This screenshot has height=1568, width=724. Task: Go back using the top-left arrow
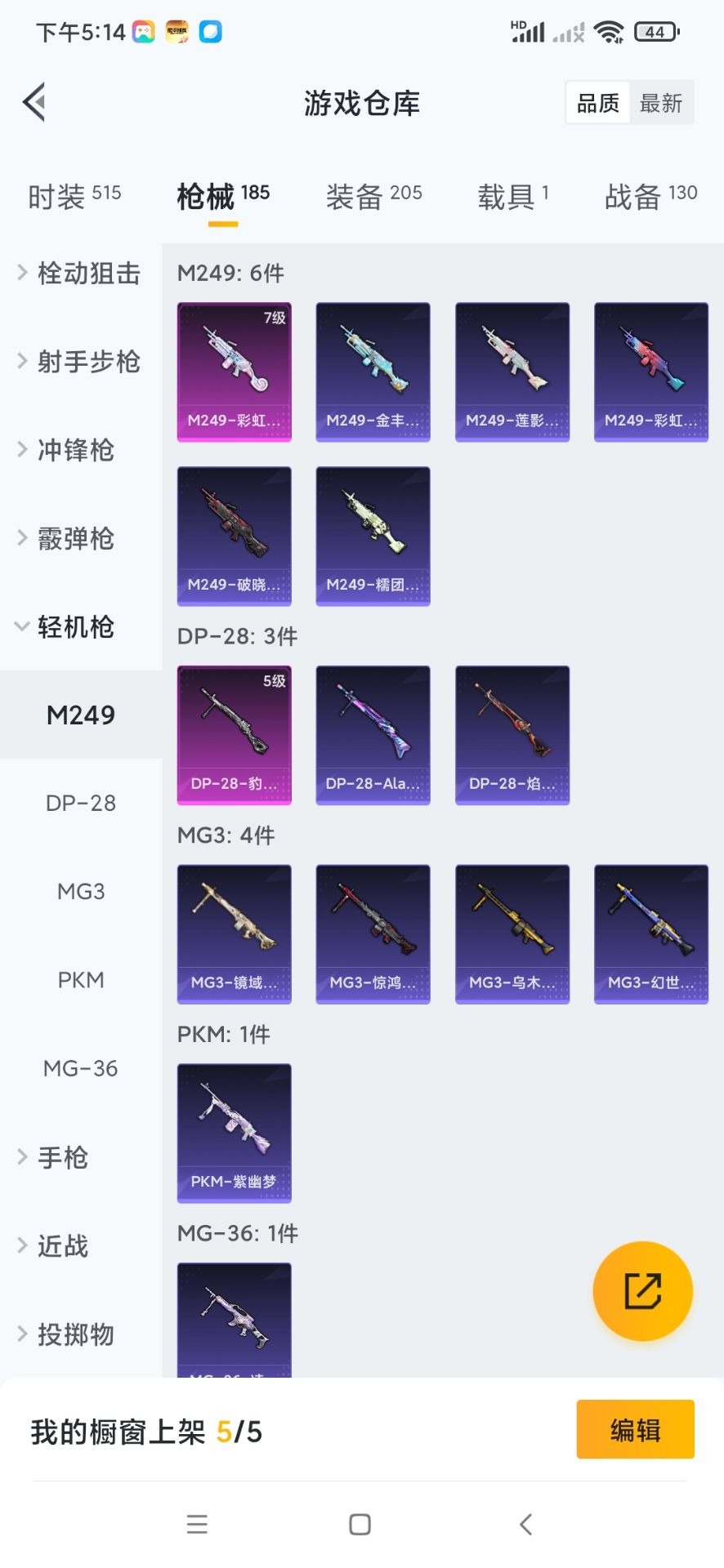point(34,103)
